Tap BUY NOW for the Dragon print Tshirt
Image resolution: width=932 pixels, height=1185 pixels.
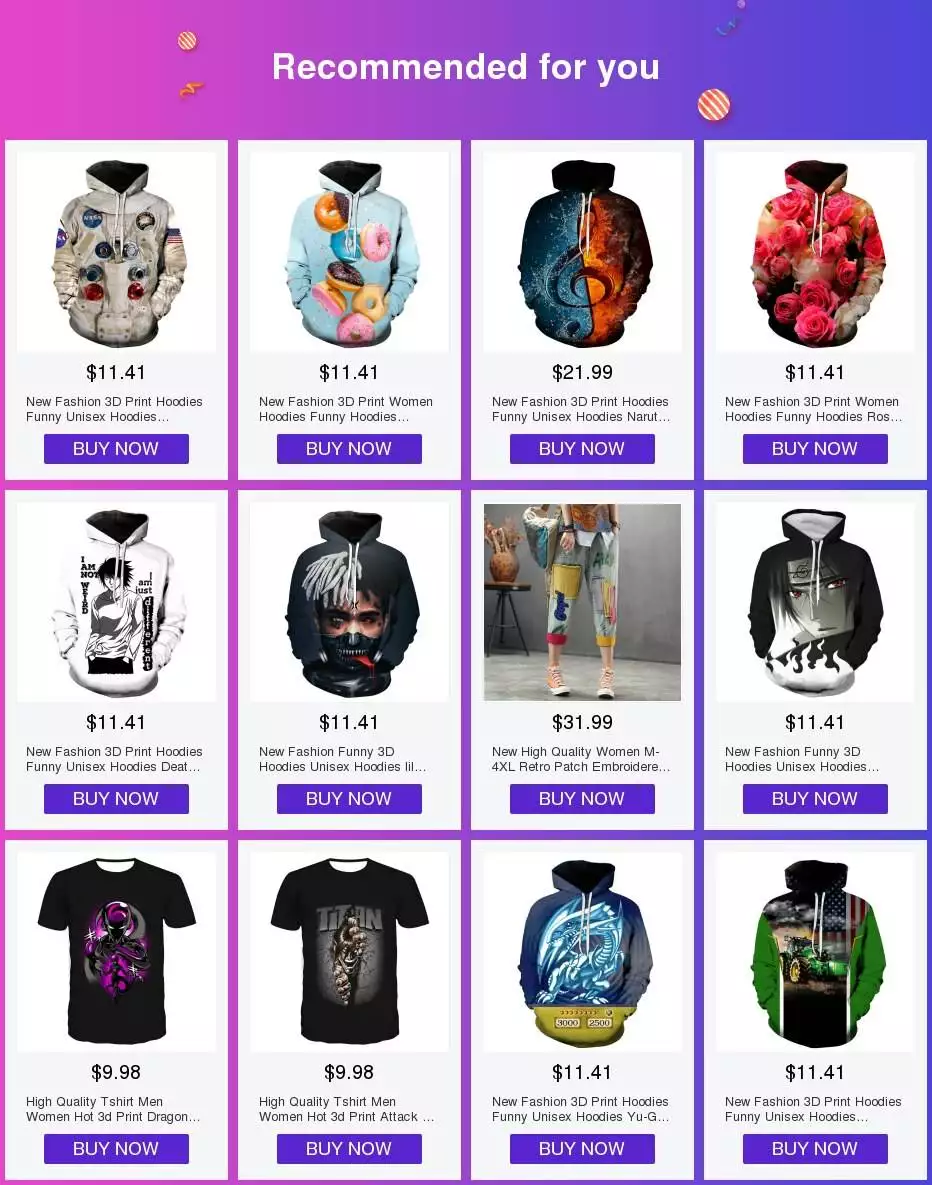tap(116, 1149)
